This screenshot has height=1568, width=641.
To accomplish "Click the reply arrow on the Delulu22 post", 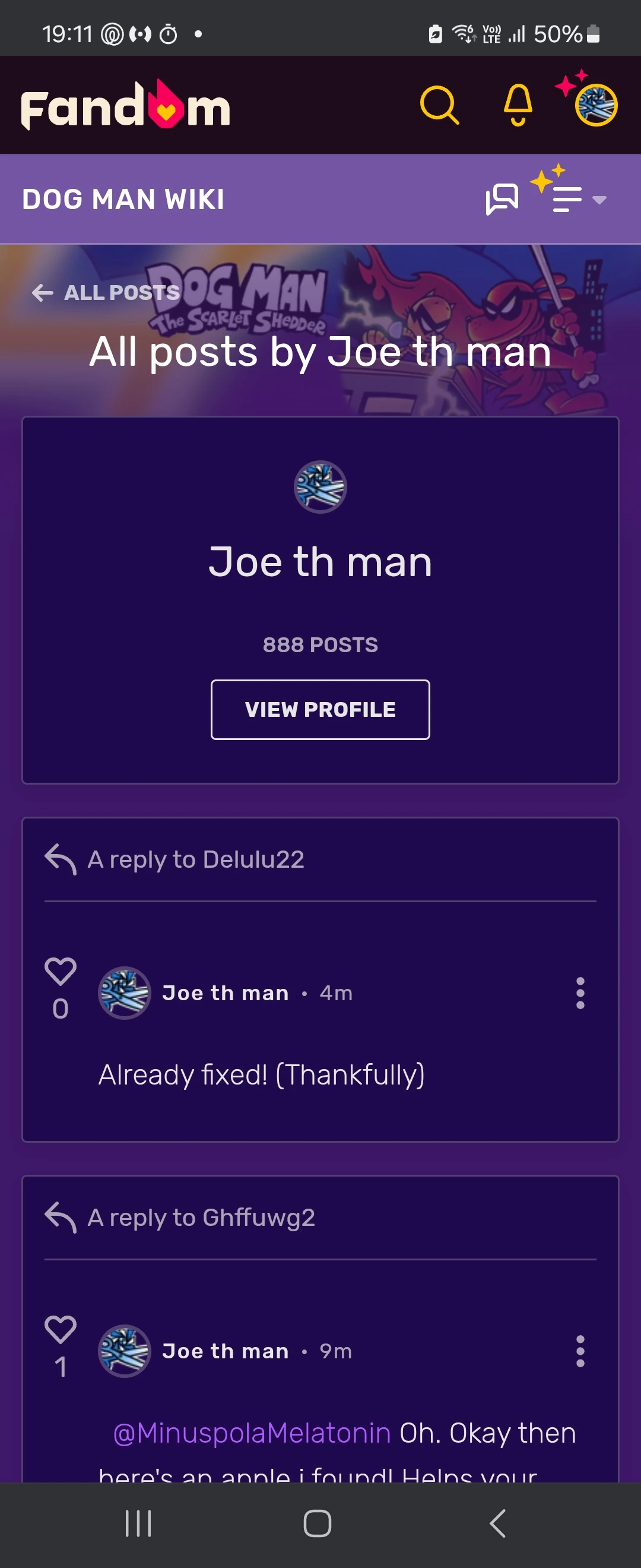I will pyautogui.click(x=59, y=859).
